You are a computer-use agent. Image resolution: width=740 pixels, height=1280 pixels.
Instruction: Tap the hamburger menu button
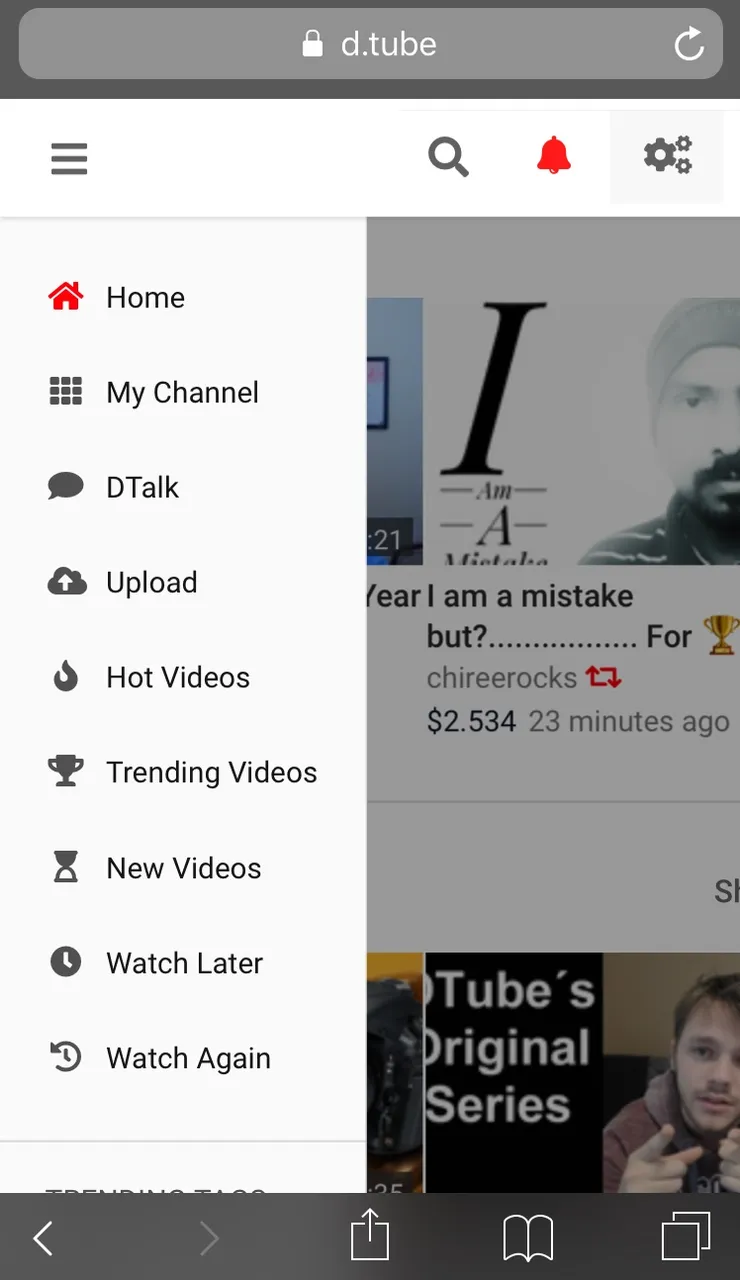pos(69,158)
